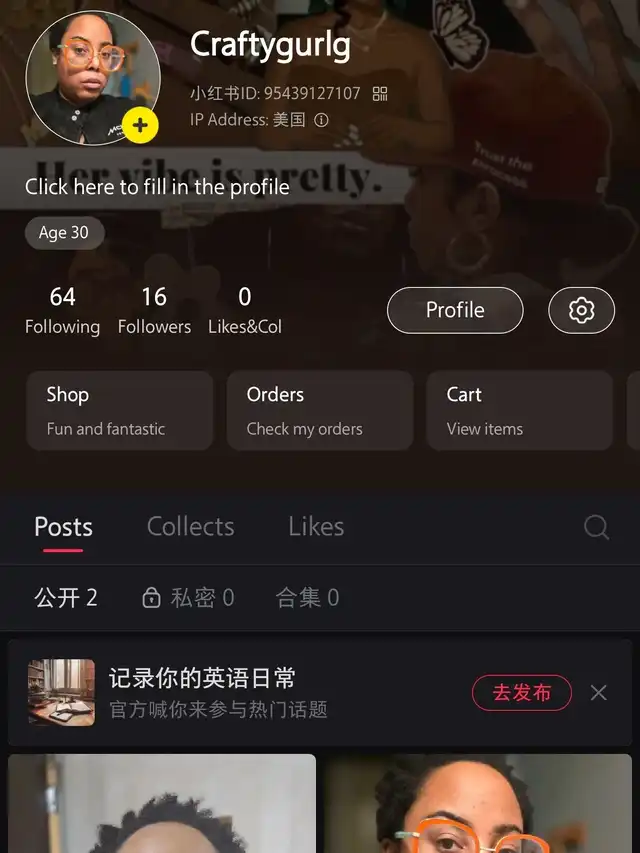View the 16 Followers list
This screenshot has width=640, height=853.
point(154,310)
